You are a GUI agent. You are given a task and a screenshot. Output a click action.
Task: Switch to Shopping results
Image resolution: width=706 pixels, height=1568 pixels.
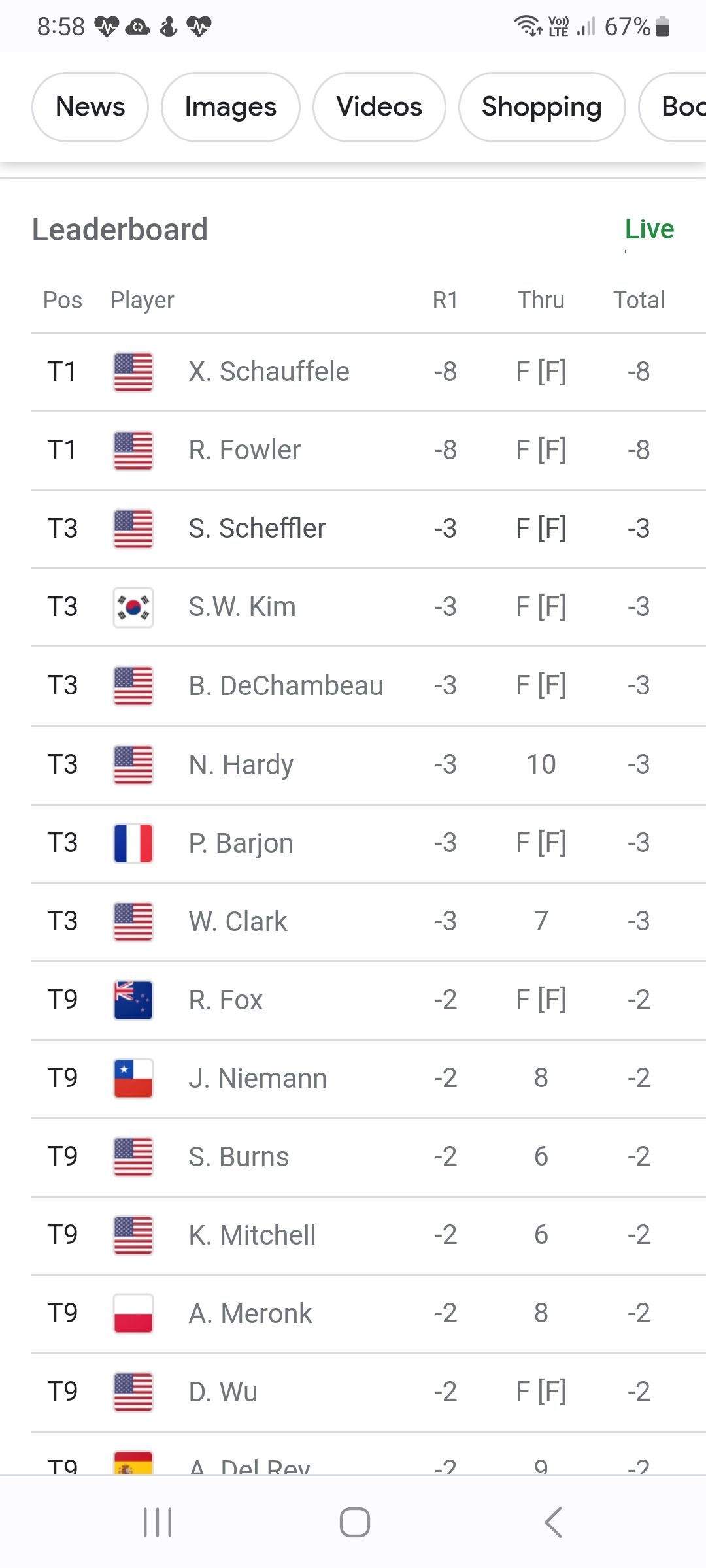(541, 107)
